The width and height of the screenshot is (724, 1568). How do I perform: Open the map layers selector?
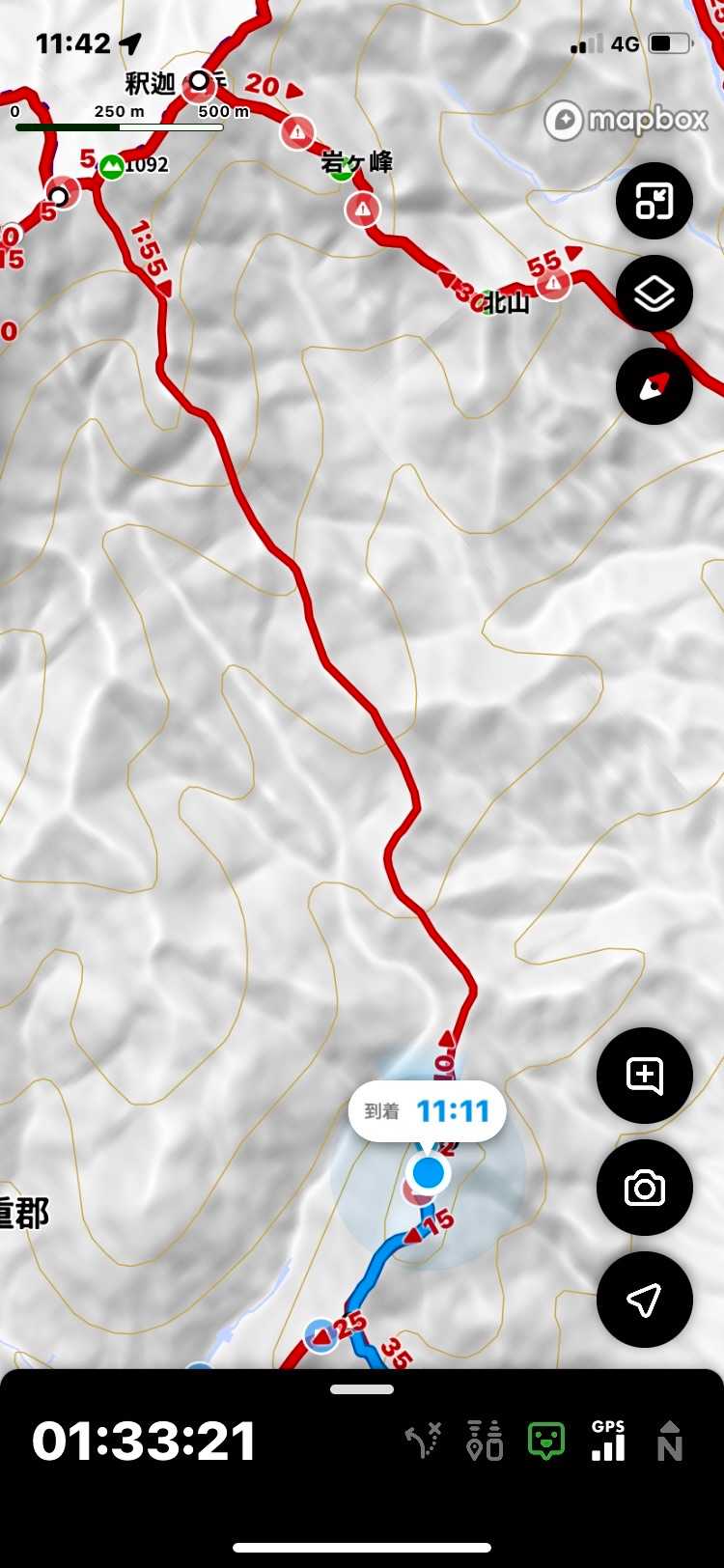click(654, 294)
